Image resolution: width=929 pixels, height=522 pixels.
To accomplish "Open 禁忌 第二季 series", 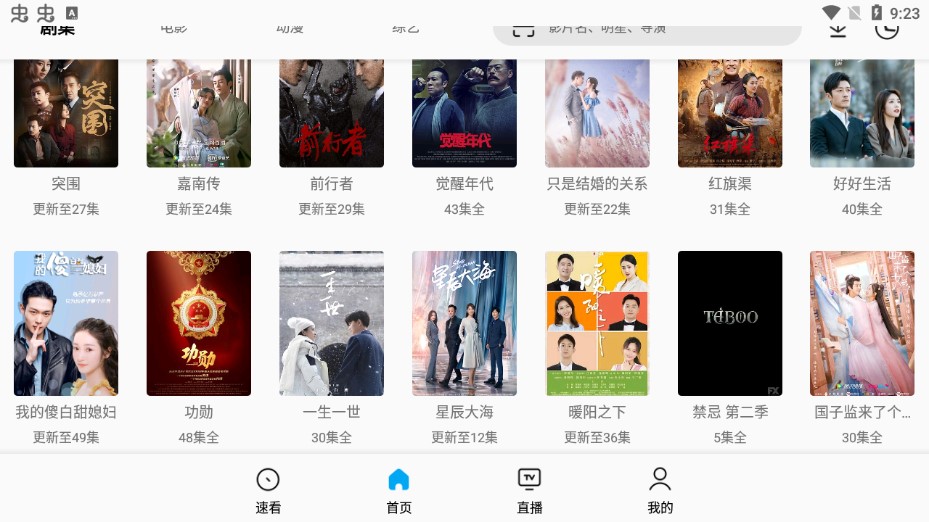I will 730,323.
